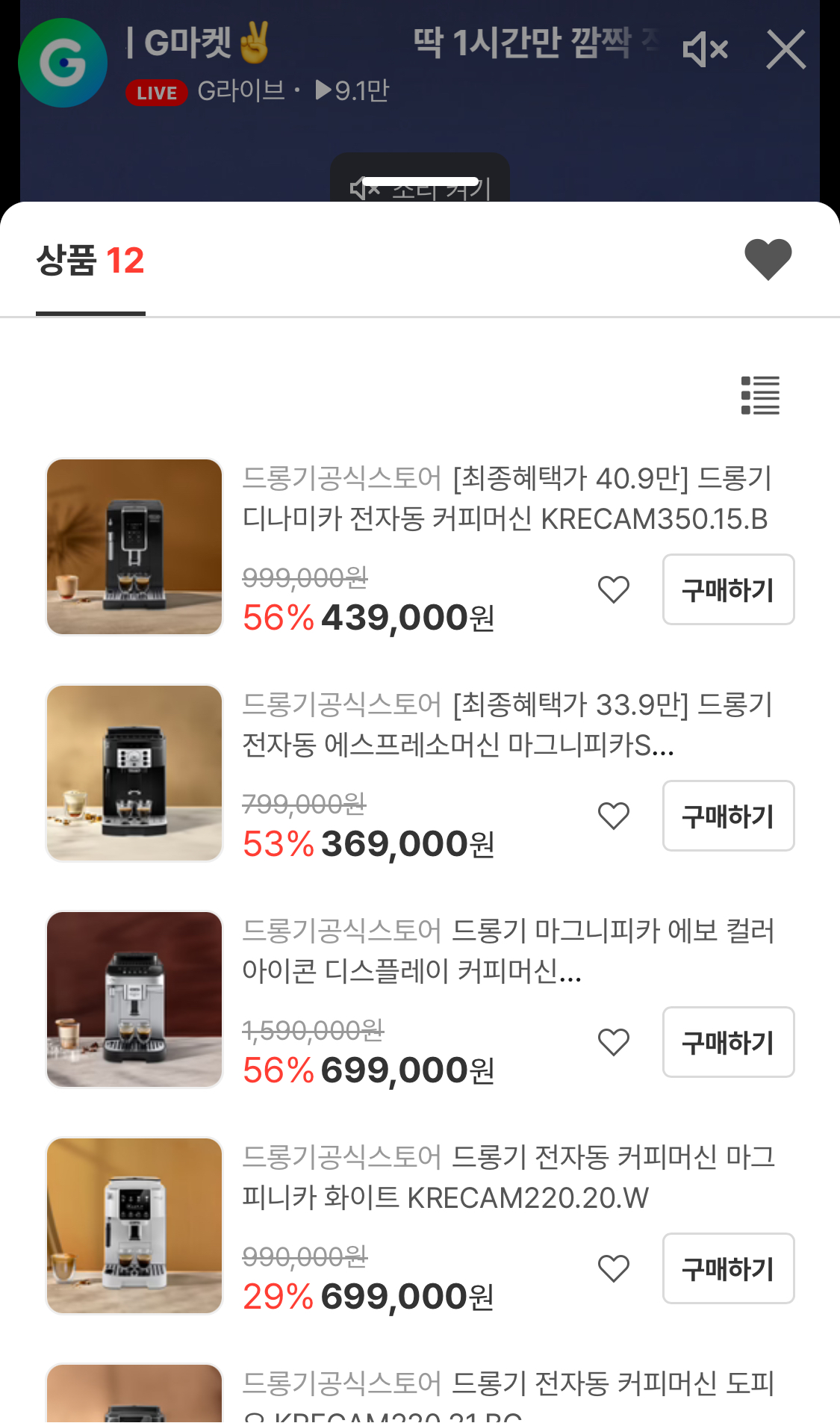
Task: Unmute the live stream sound icon
Action: (x=705, y=50)
